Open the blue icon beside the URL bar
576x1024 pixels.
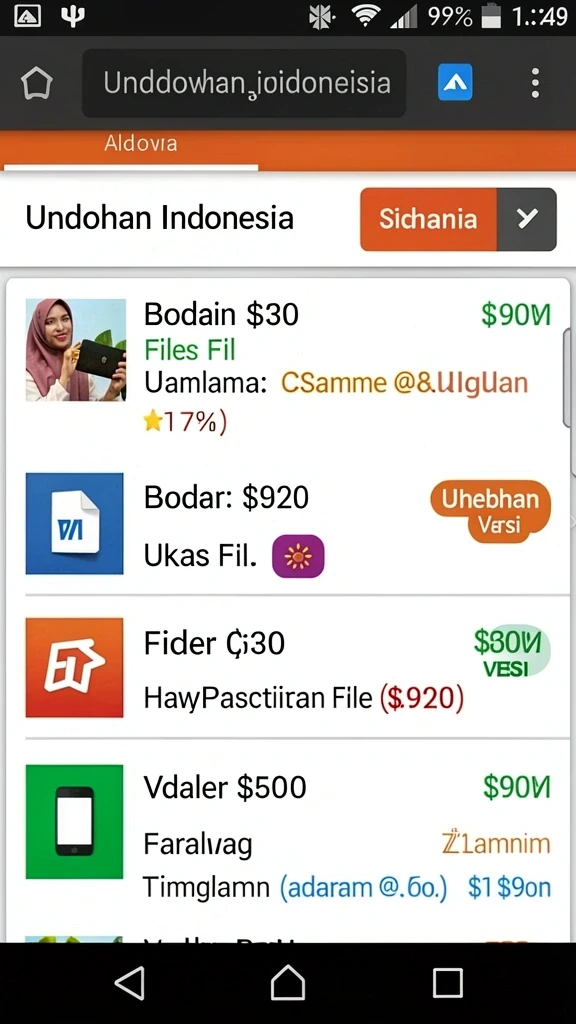tap(455, 83)
